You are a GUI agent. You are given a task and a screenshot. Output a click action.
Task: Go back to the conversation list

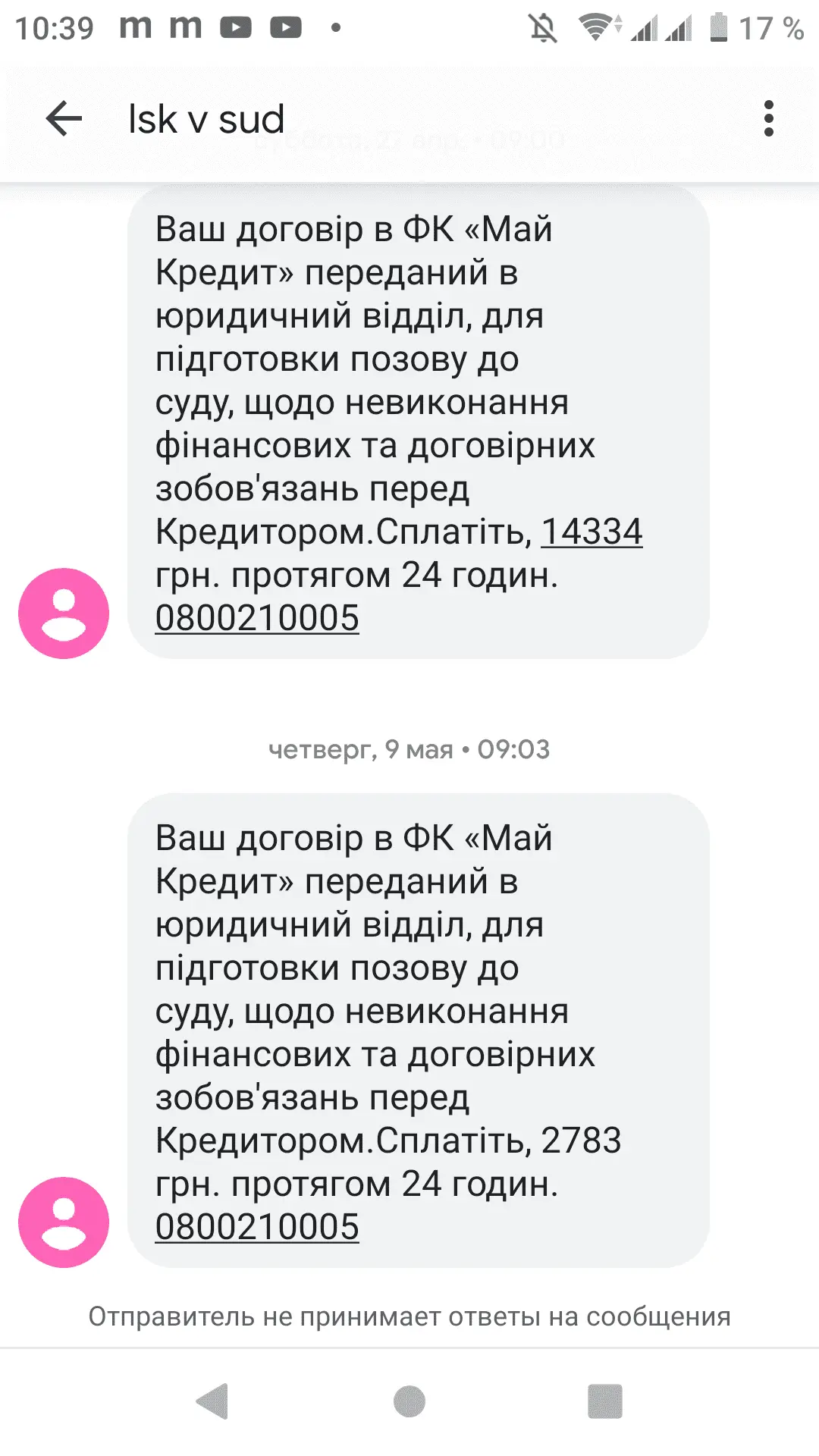(x=64, y=119)
